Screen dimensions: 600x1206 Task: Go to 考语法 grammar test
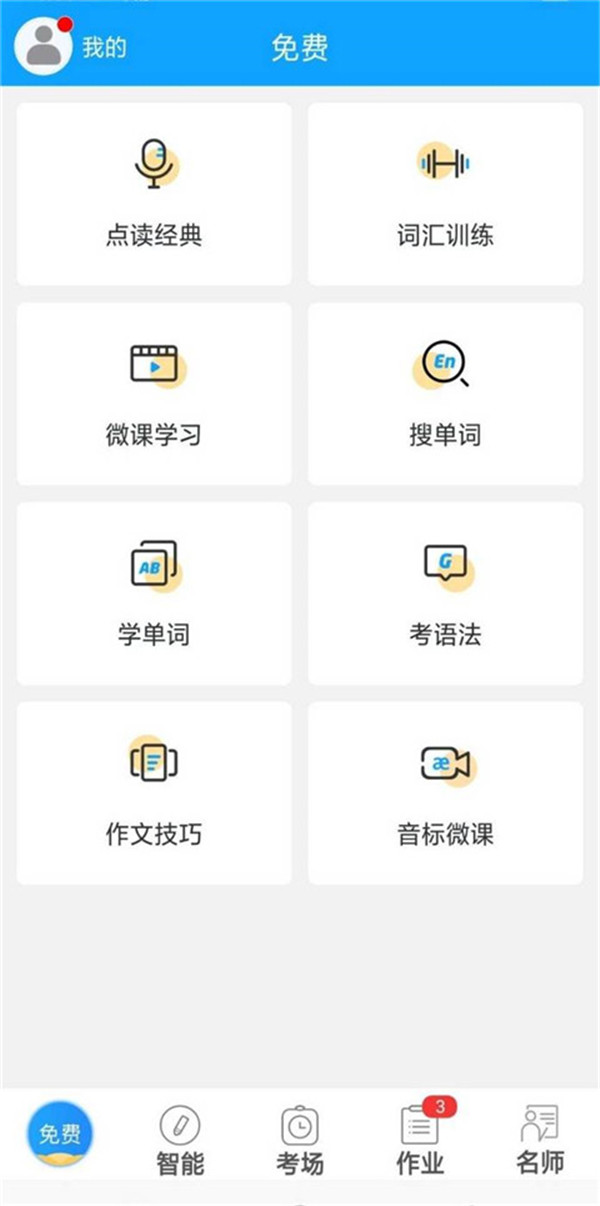point(445,593)
